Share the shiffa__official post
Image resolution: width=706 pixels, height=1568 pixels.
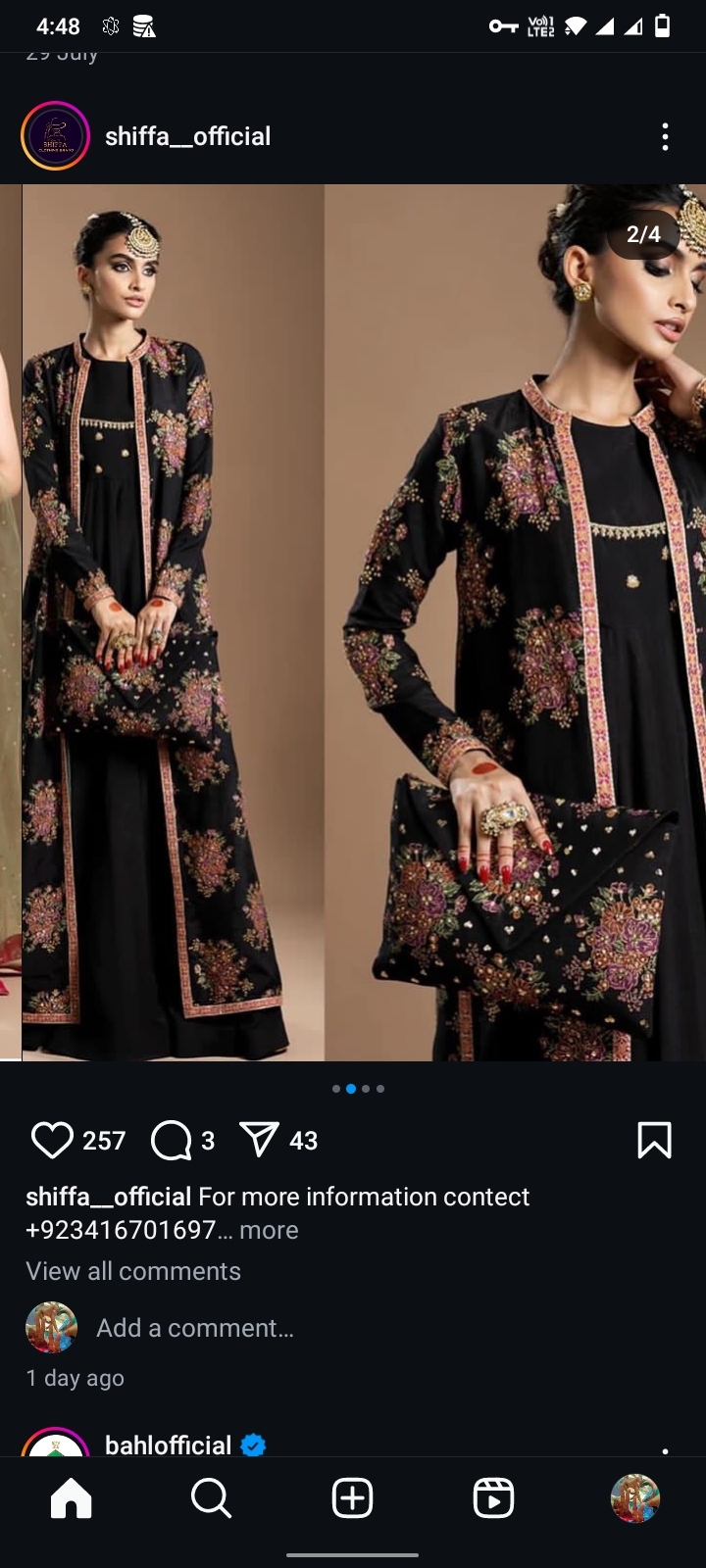point(260,1140)
